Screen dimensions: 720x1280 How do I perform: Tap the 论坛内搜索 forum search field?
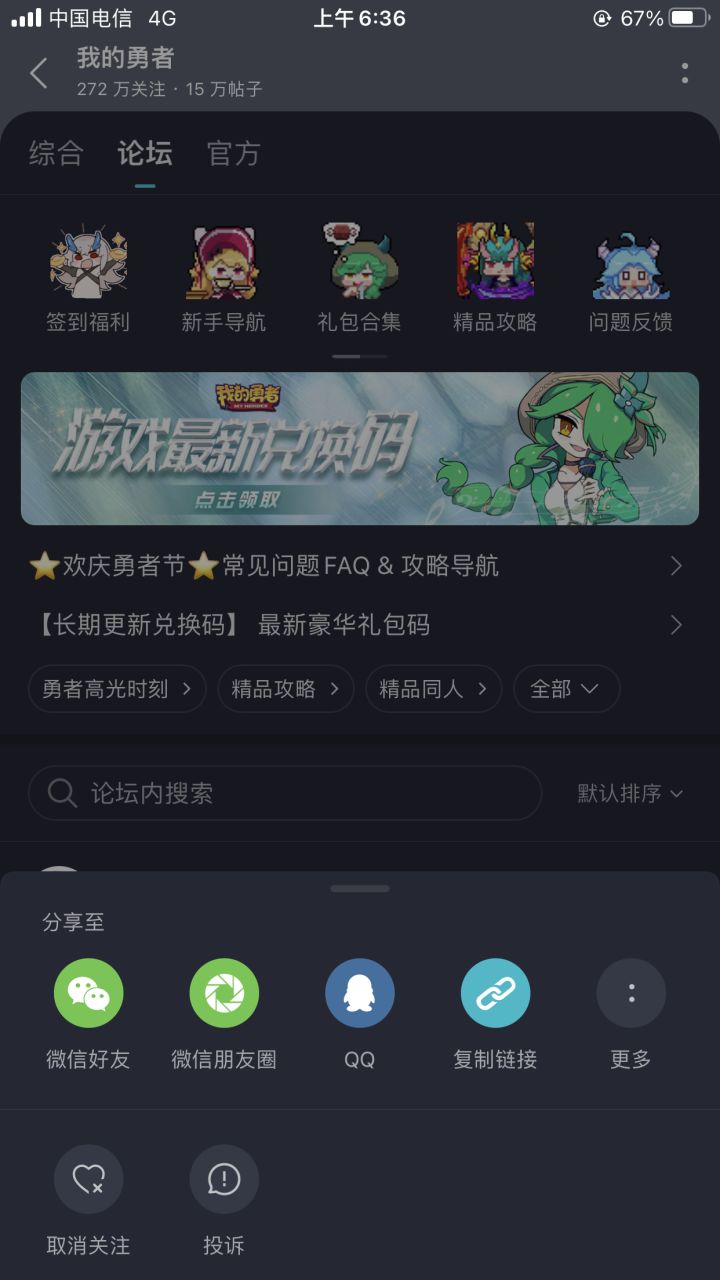283,793
